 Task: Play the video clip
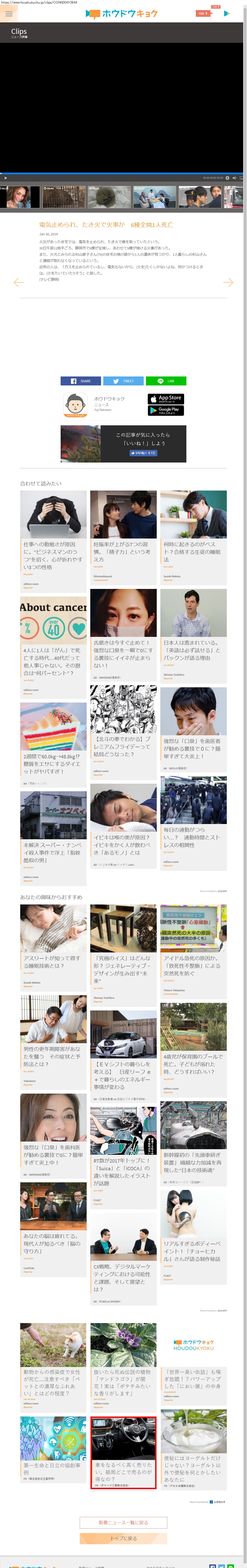5,178
